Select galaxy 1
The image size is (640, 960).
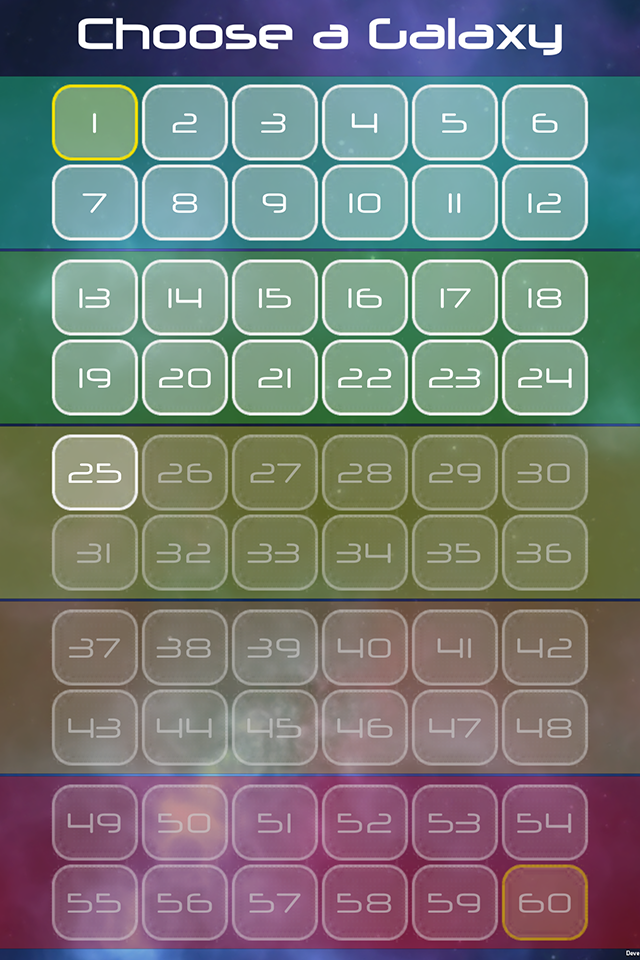point(95,123)
